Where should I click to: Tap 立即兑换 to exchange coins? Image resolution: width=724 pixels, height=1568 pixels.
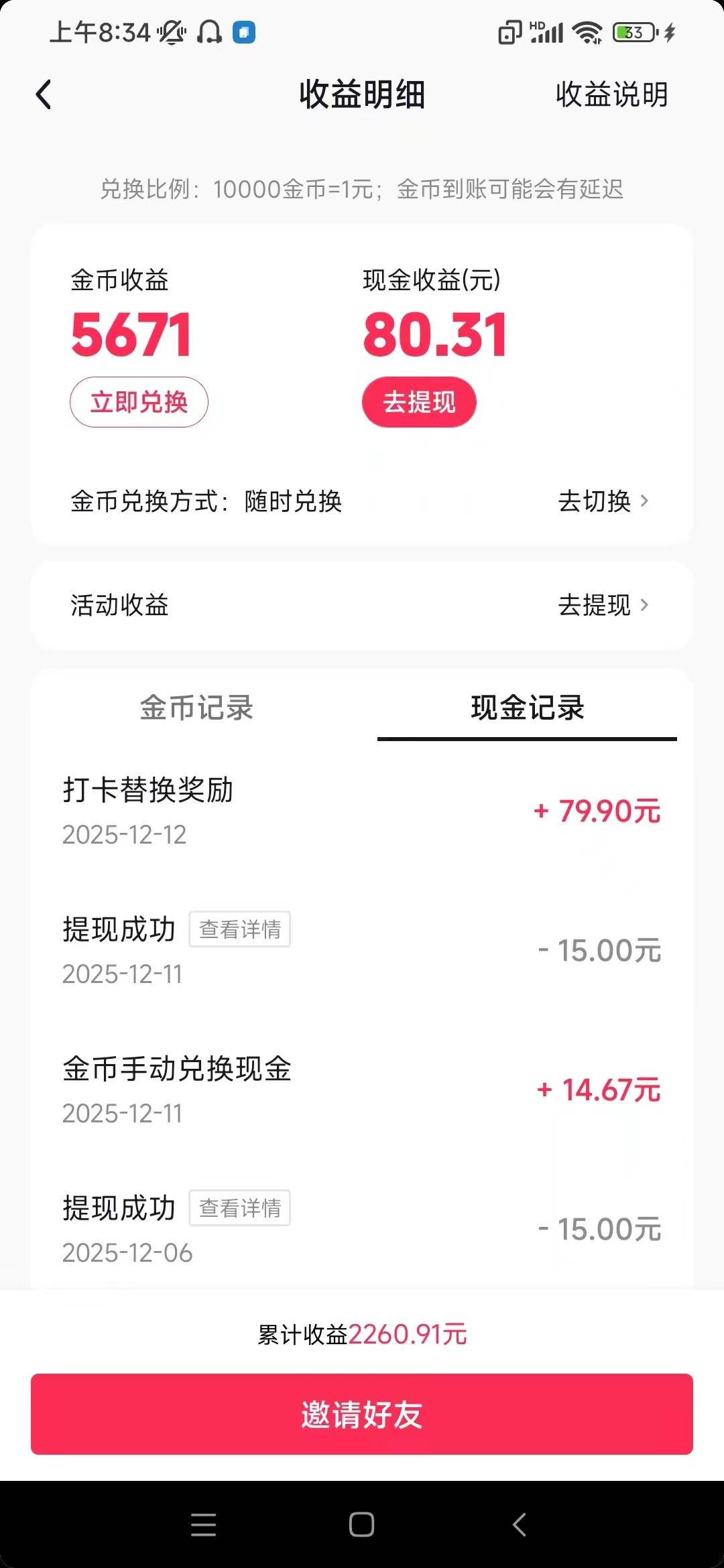(139, 402)
